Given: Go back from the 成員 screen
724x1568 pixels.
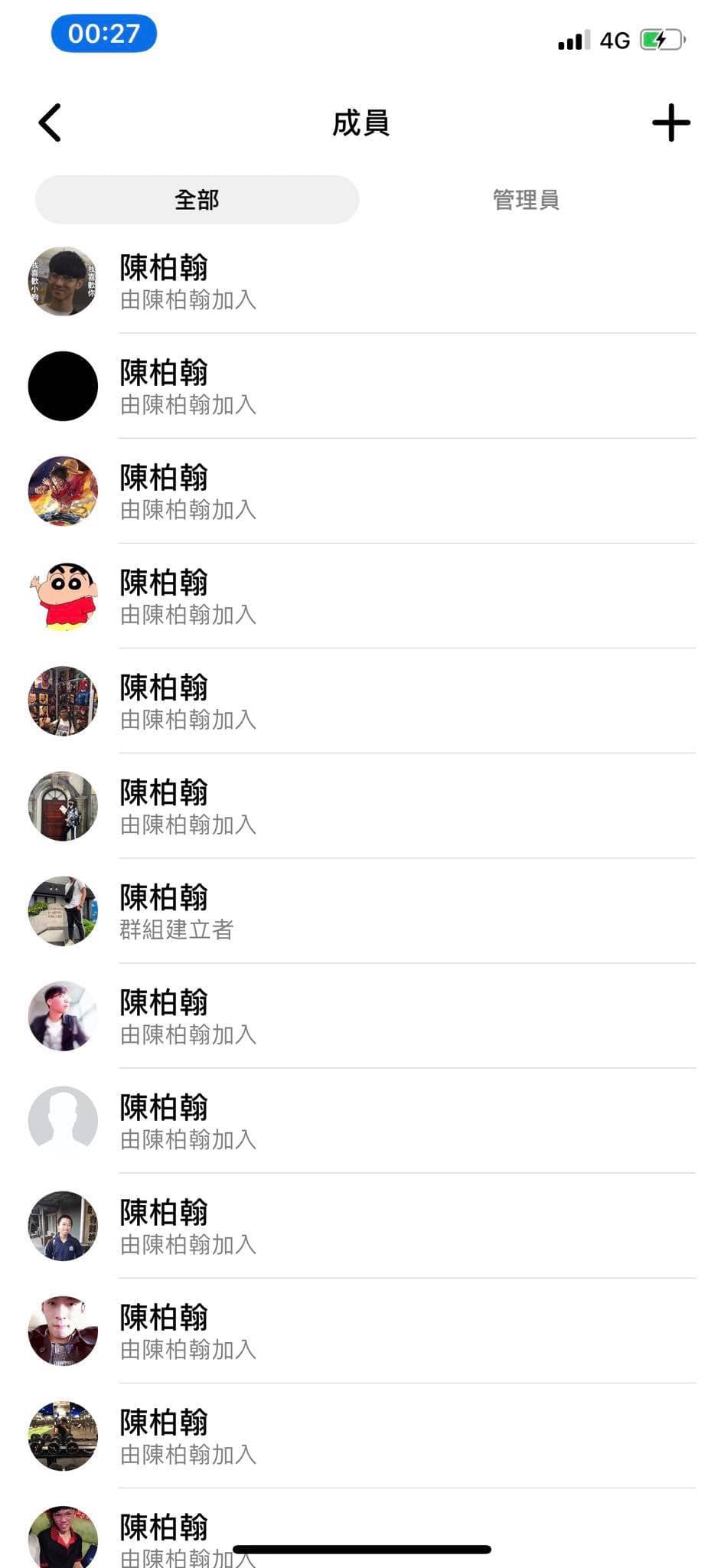Looking at the screenshot, I should 51,122.
